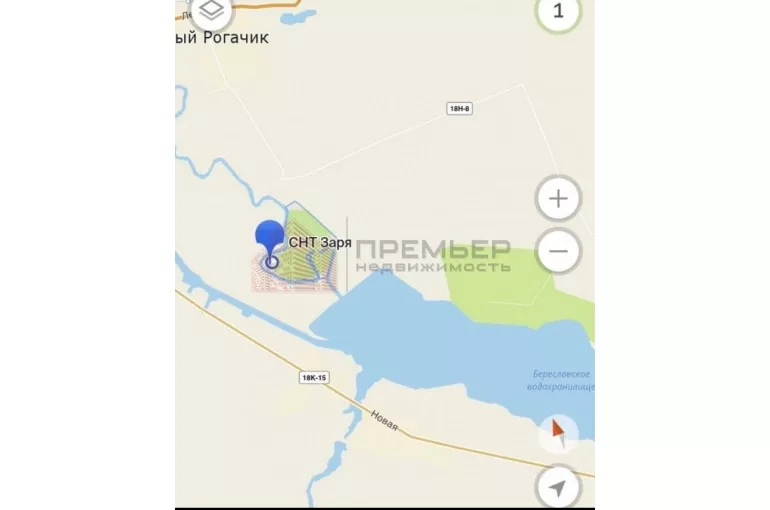This screenshot has width=770, height=510.
Task: Zoom in with the plus button
Action: 558,198
